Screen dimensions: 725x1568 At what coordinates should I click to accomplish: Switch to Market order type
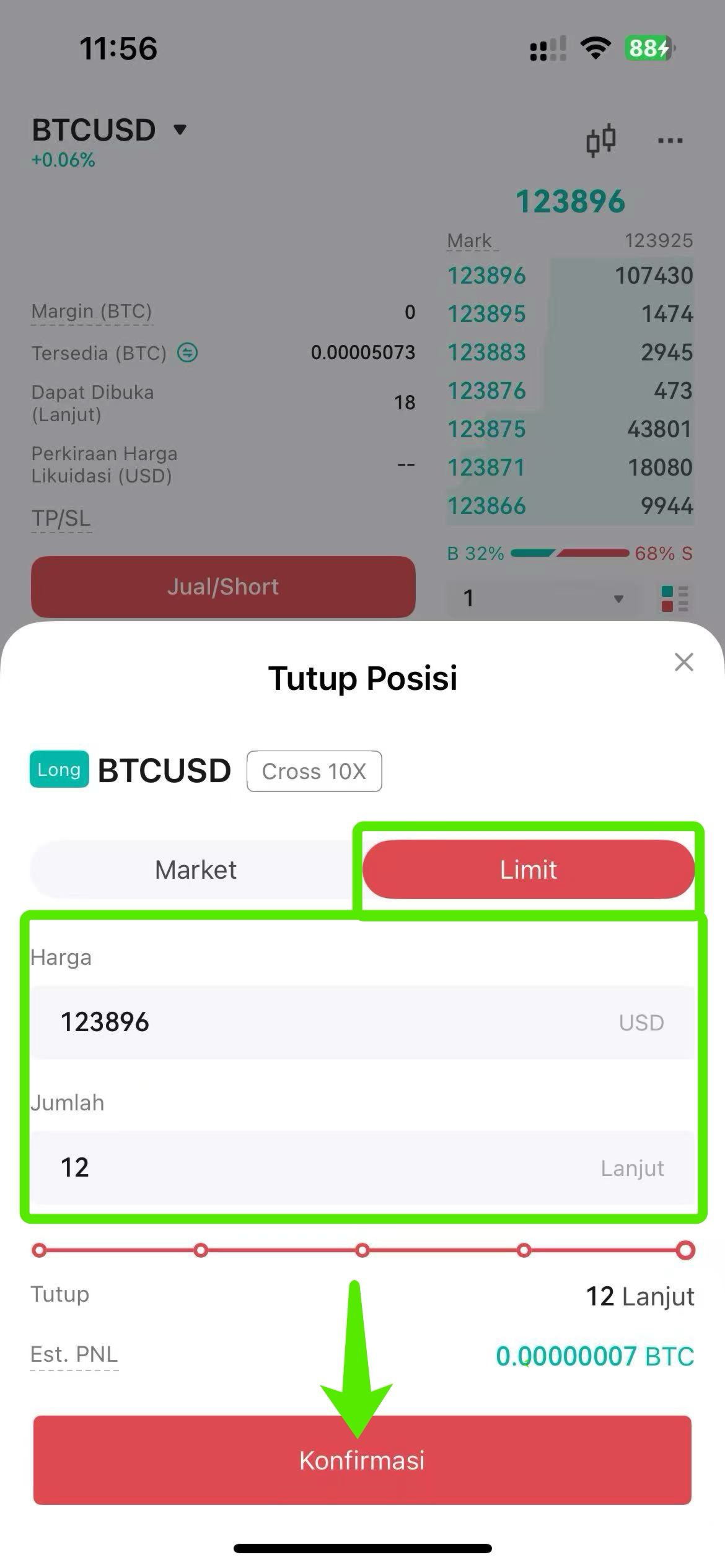click(x=196, y=869)
